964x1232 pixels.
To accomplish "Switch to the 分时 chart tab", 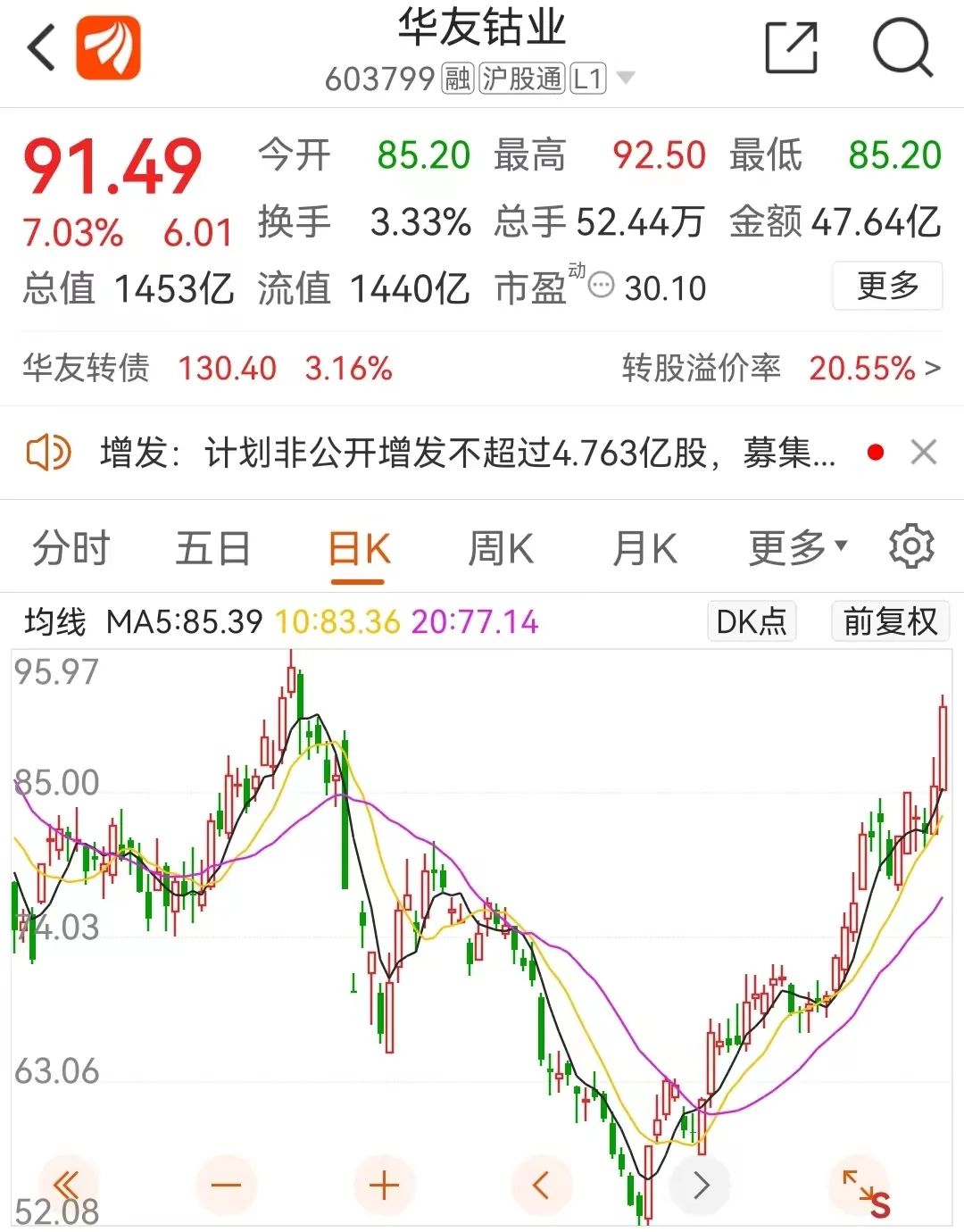I will pyautogui.click(x=71, y=548).
